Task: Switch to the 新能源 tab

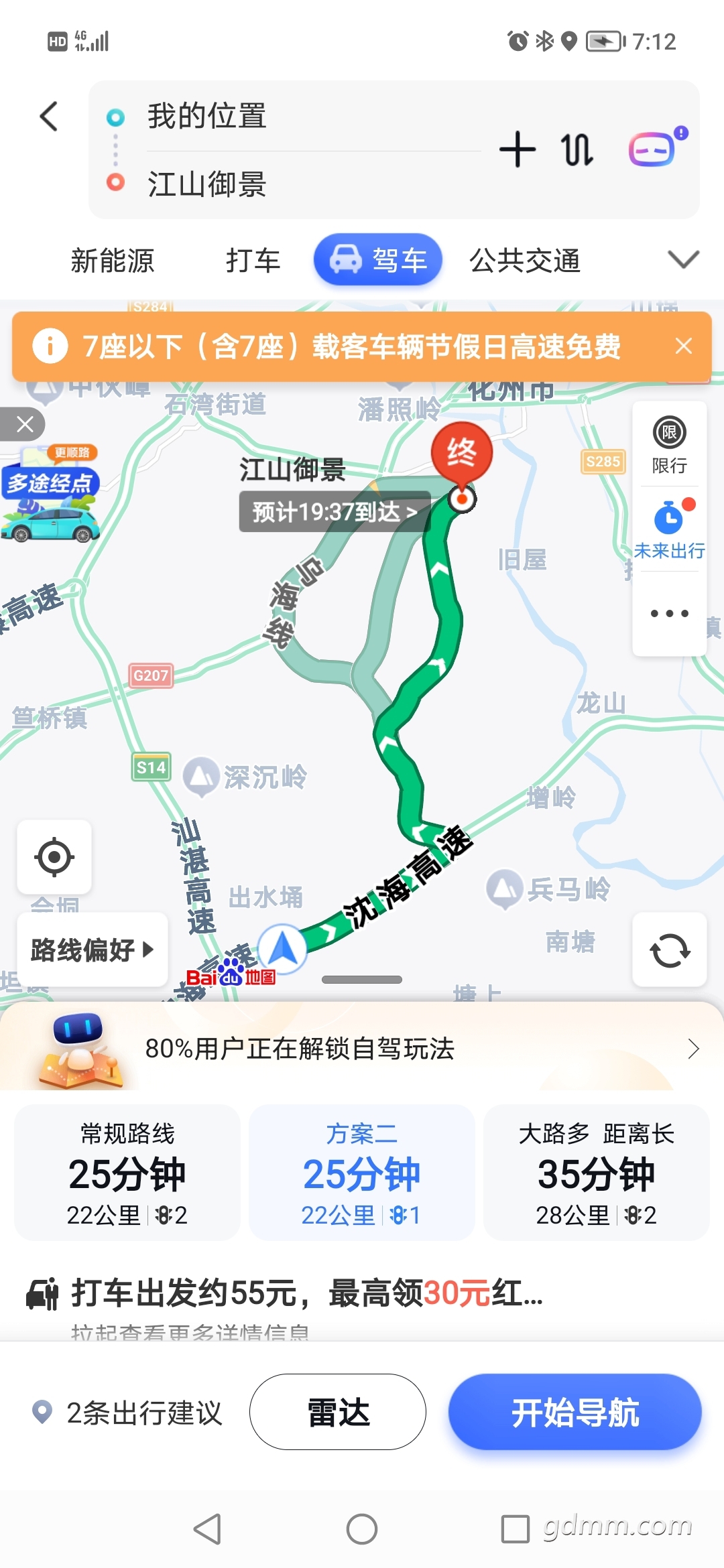Action: tap(113, 260)
